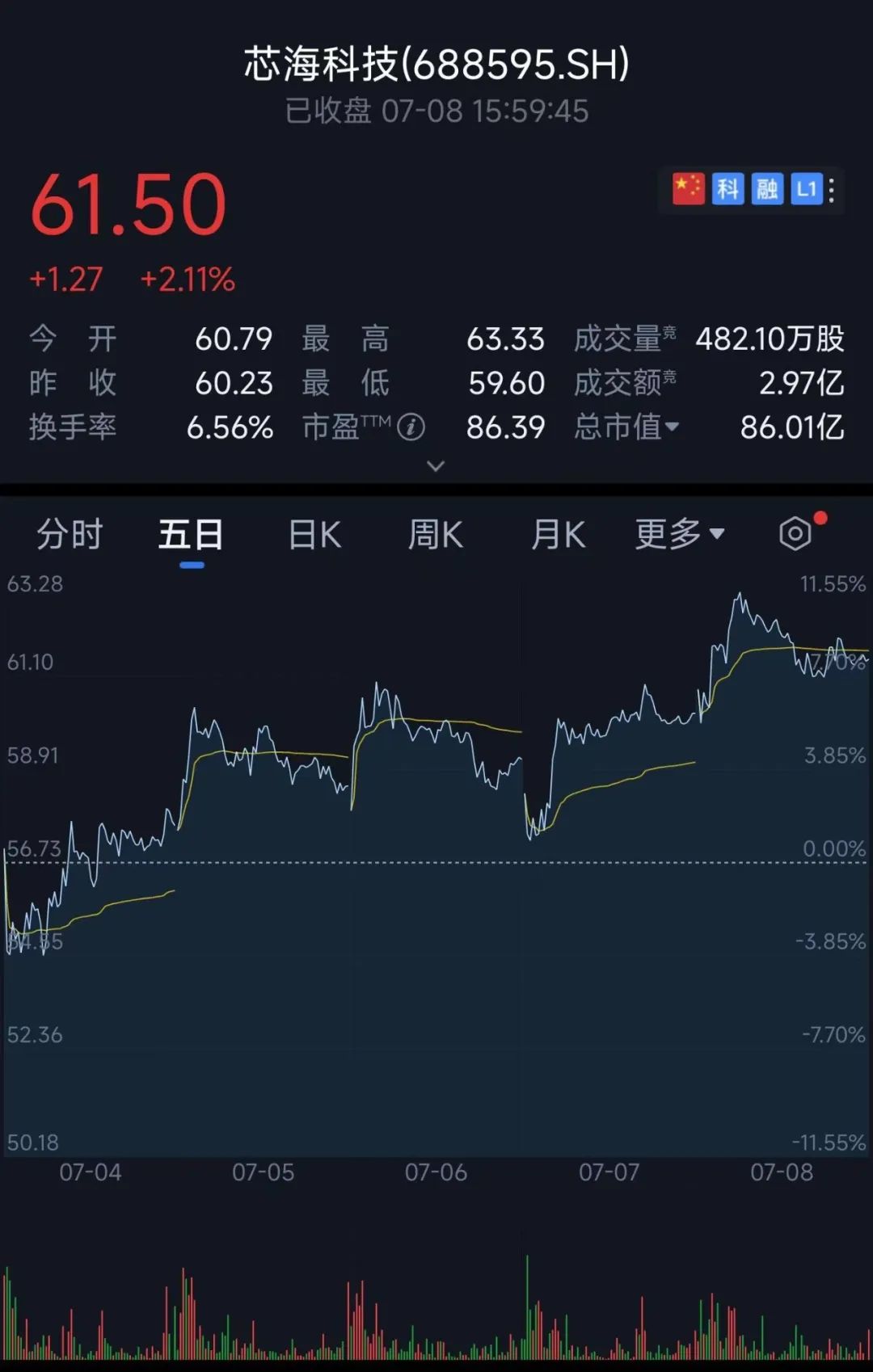873x1372 pixels.
Task: Open the 周K weekly chart tab
Action: click(x=435, y=533)
